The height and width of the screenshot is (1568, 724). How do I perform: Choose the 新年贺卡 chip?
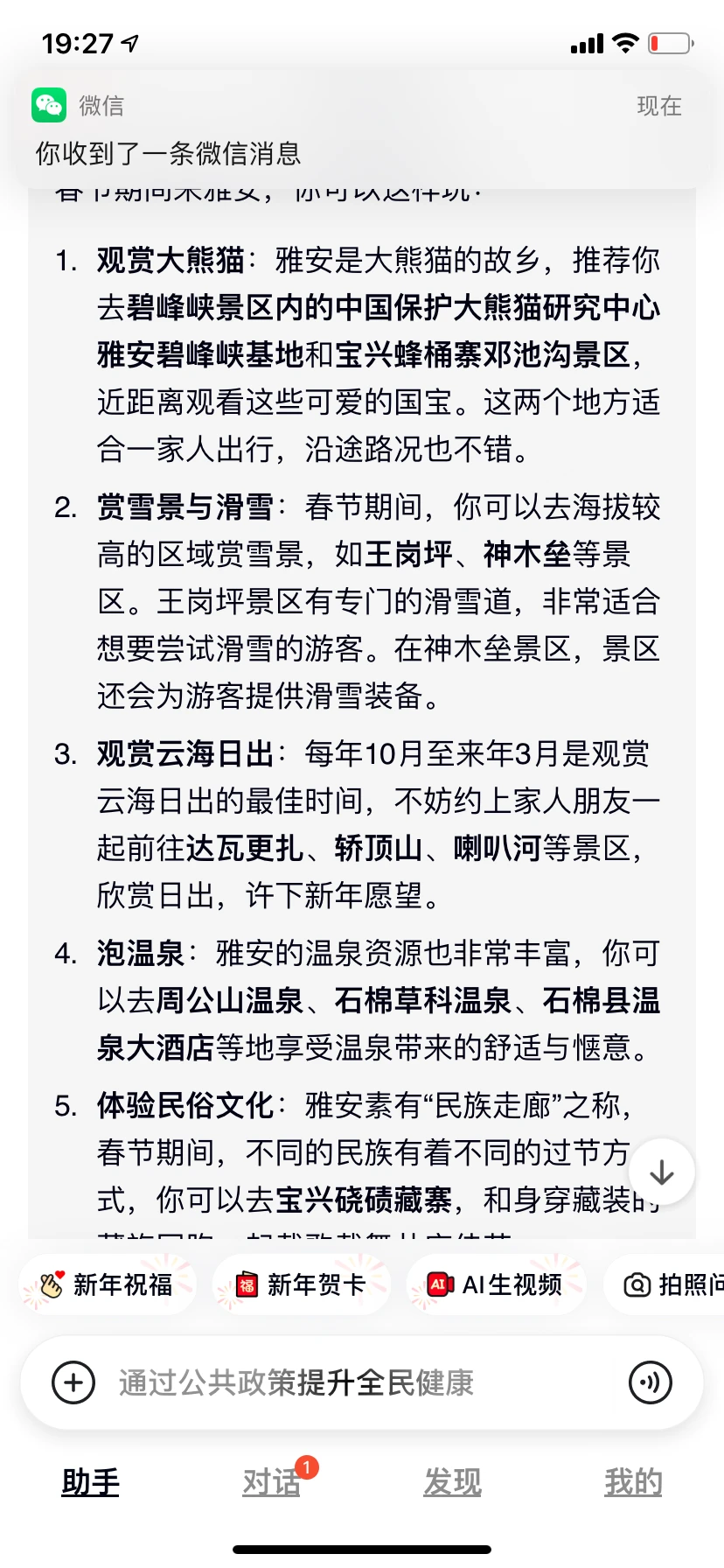(x=301, y=1284)
